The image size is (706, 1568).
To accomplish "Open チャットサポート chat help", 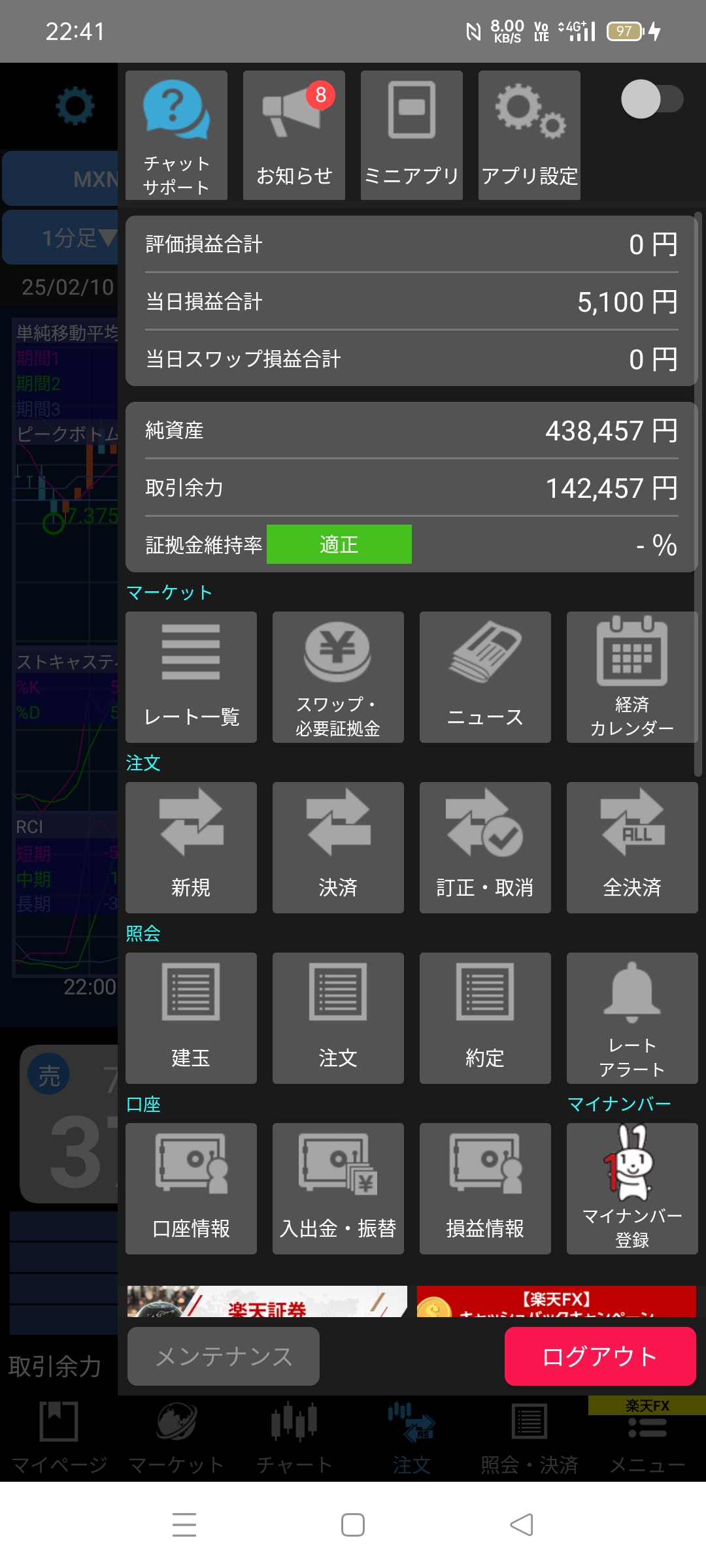I will click(x=176, y=135).
